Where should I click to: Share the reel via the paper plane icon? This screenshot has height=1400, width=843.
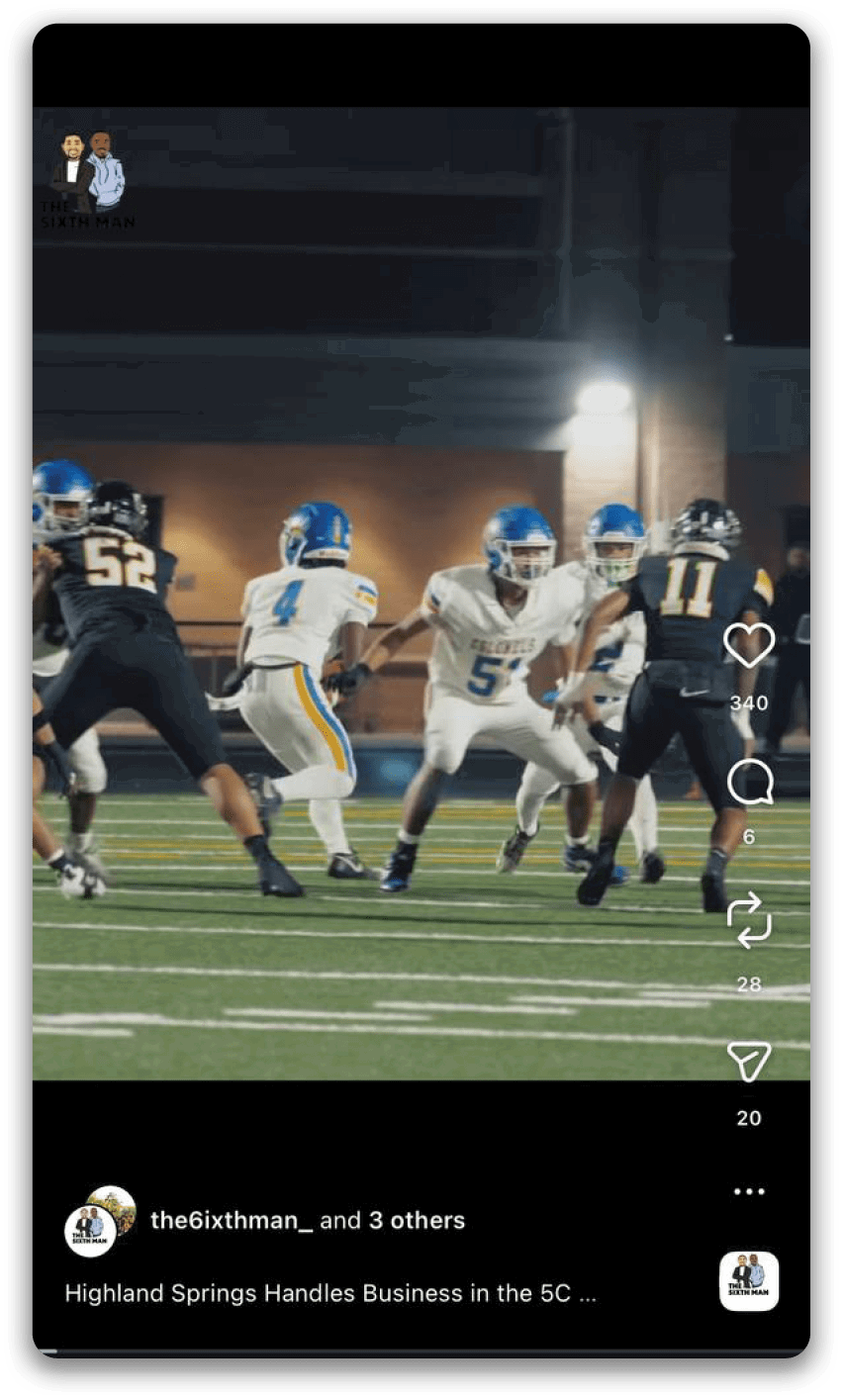click(749, 1061)
